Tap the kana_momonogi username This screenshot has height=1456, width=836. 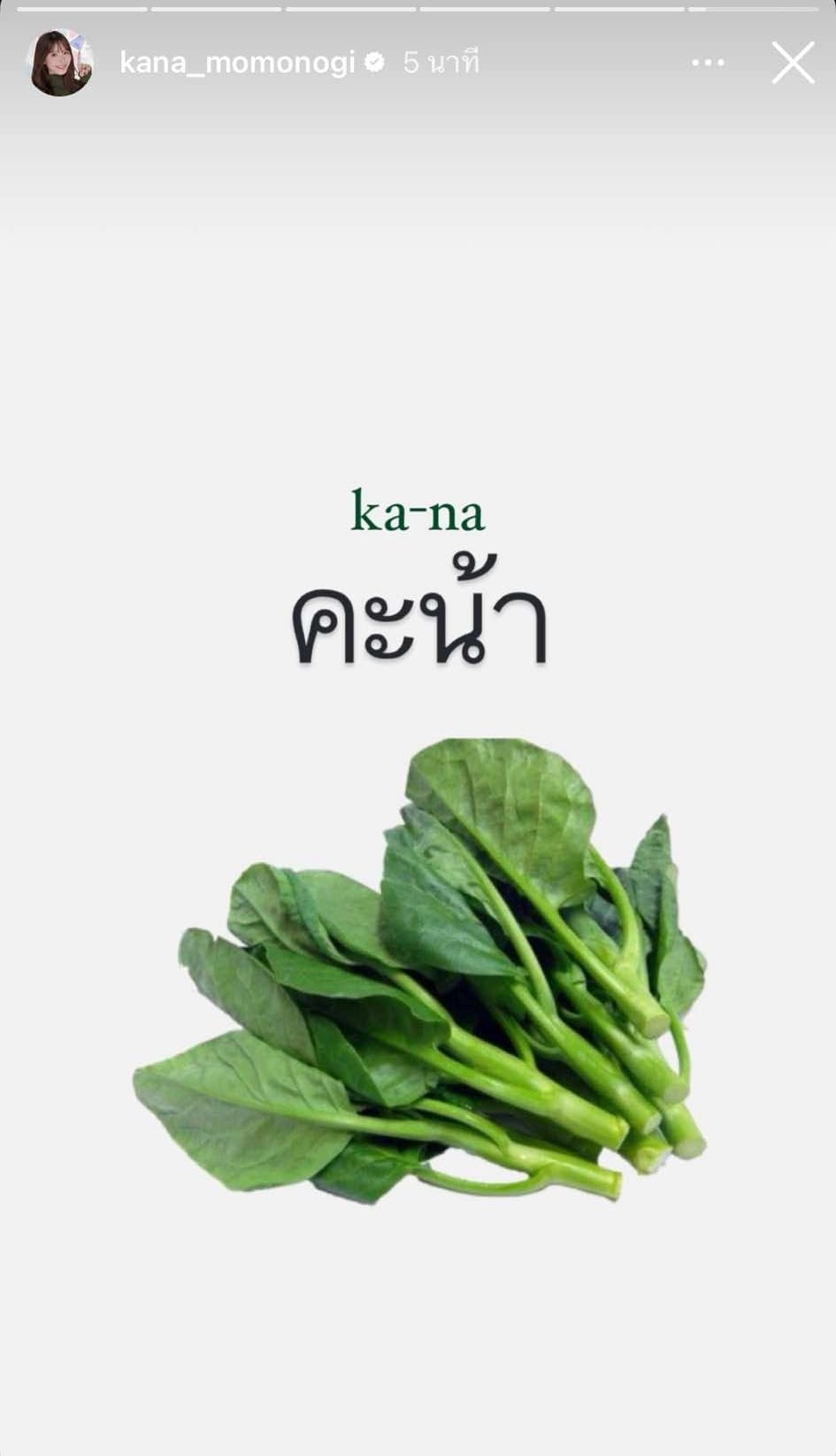[237, 63]
